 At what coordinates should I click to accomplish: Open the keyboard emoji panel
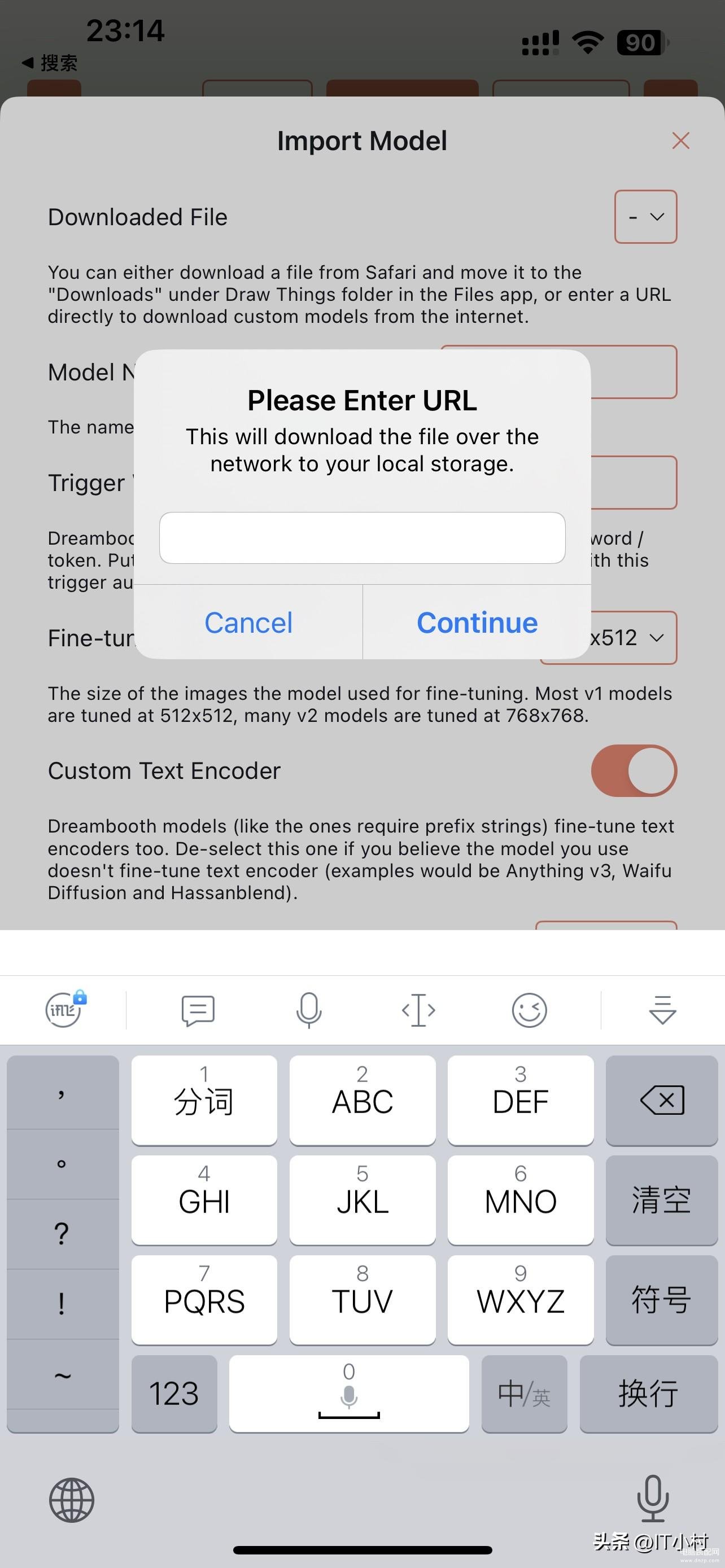pos(529,1010)
